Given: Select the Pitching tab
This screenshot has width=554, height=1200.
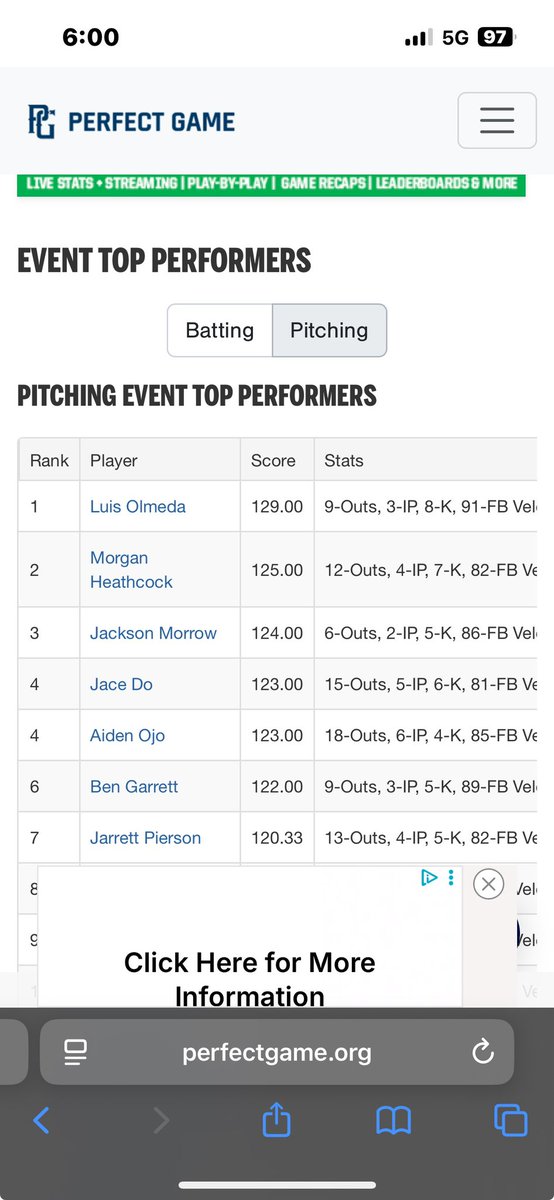Looking at the screenshot, I should point(329,330).
